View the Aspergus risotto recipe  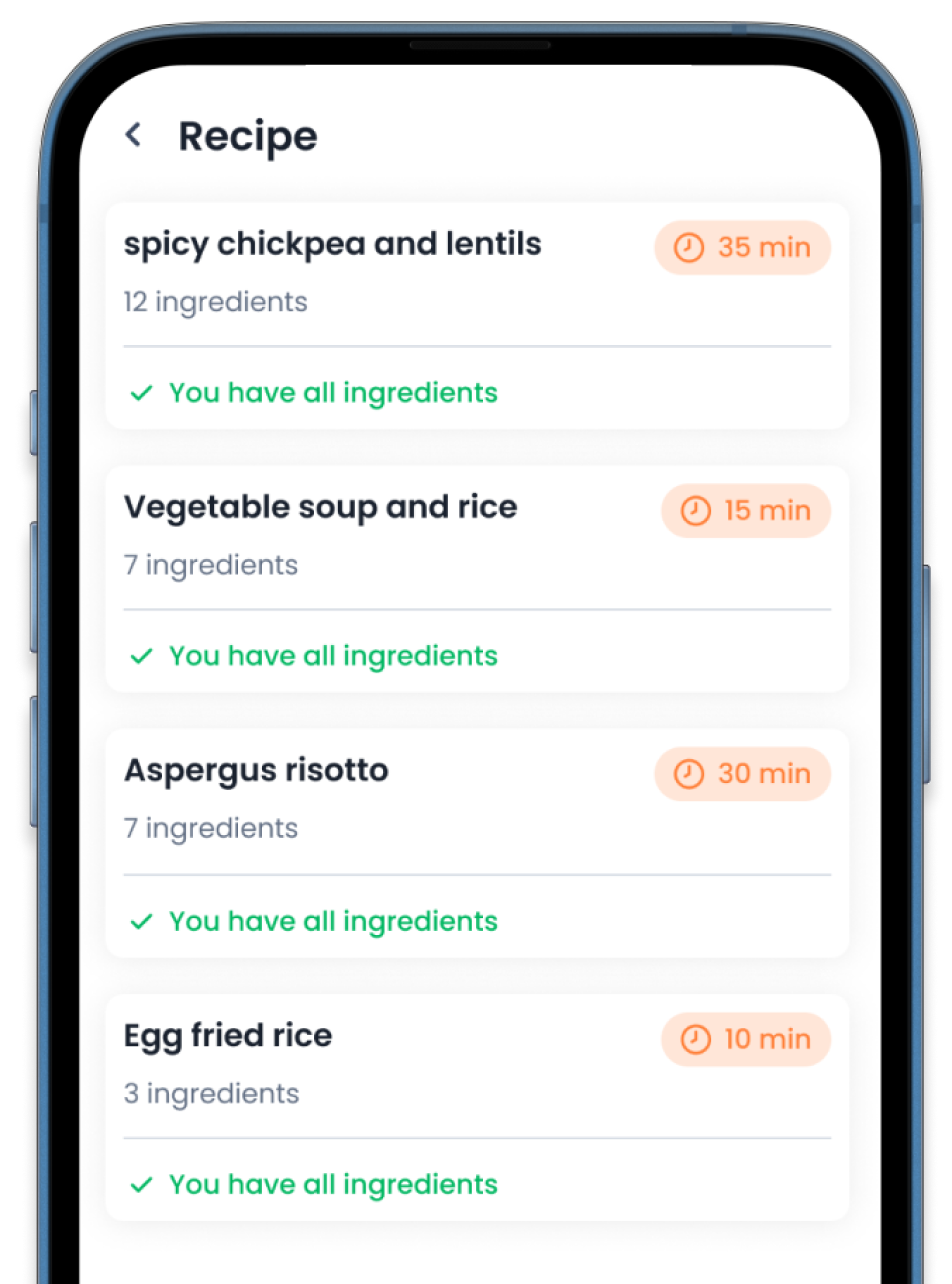[256, 771]
